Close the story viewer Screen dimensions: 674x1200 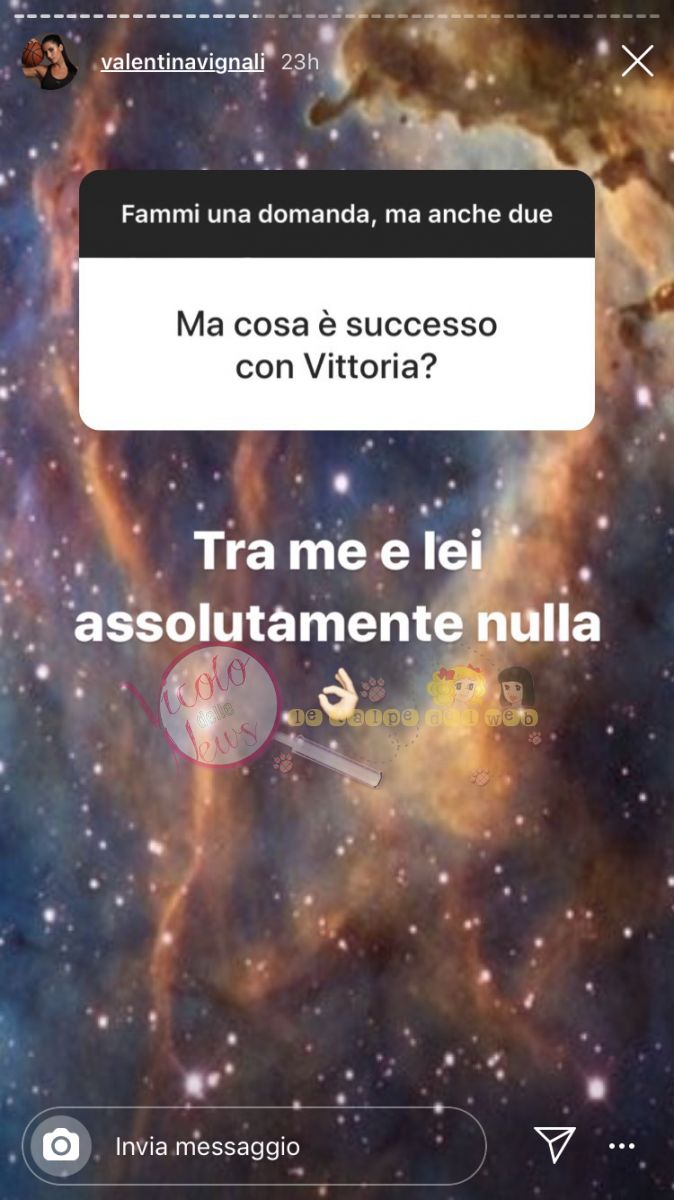[637, 62]
